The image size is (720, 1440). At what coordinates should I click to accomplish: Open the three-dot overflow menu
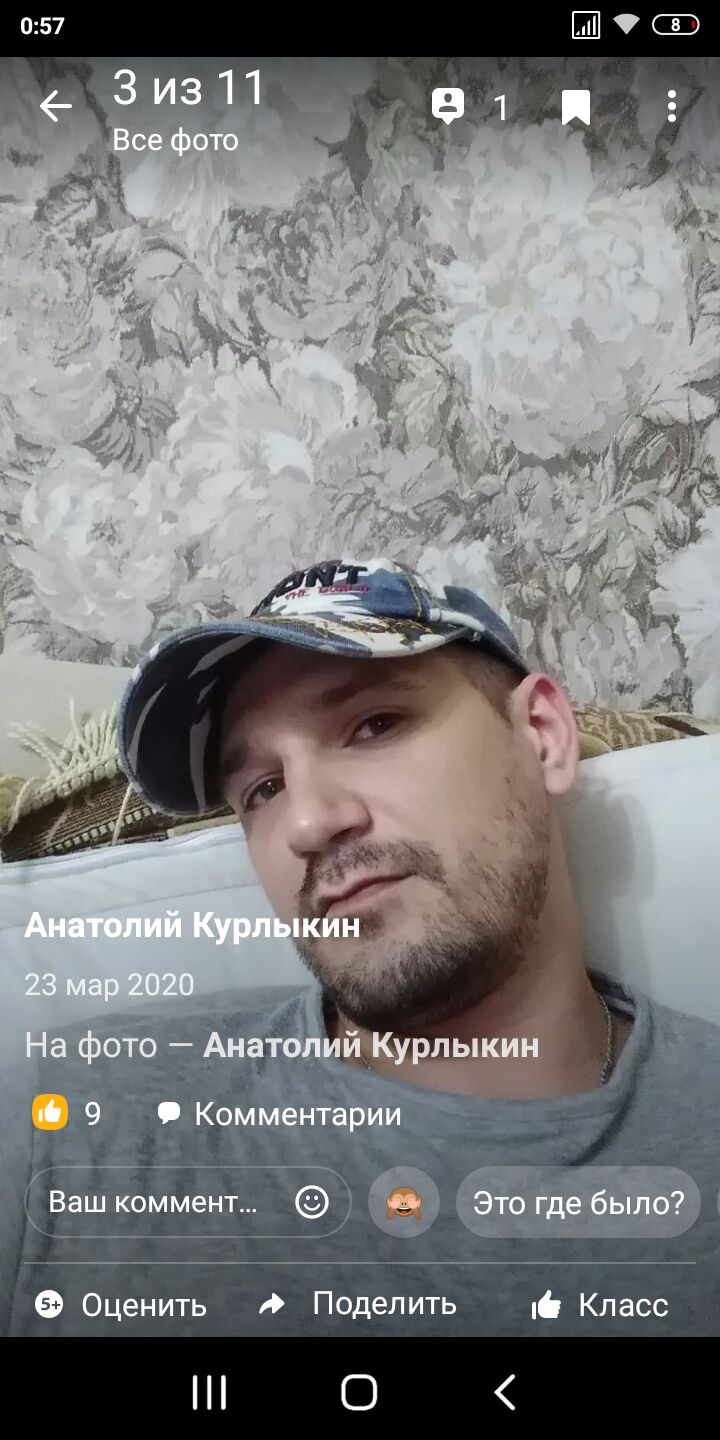pos(671,106)
